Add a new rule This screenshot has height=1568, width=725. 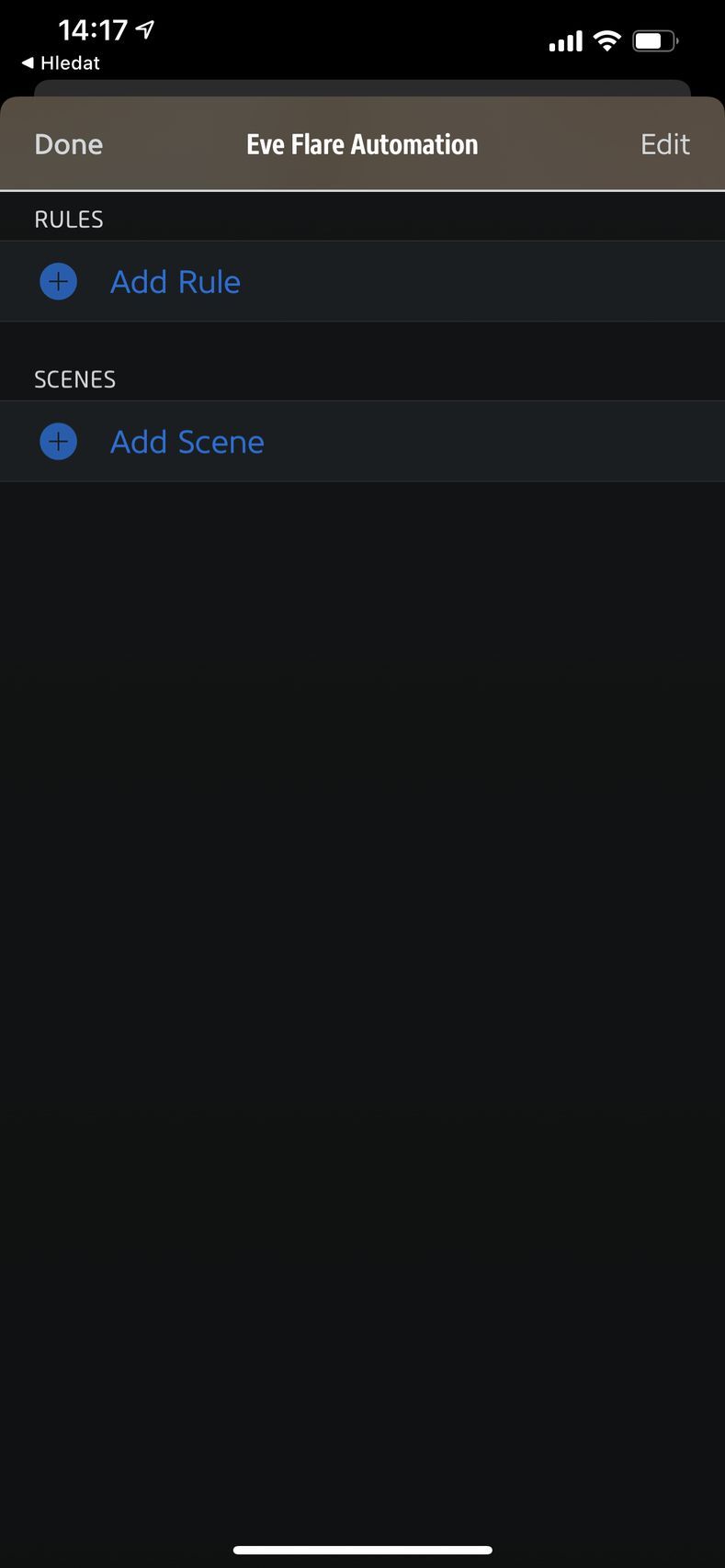[x=175, y=282]
